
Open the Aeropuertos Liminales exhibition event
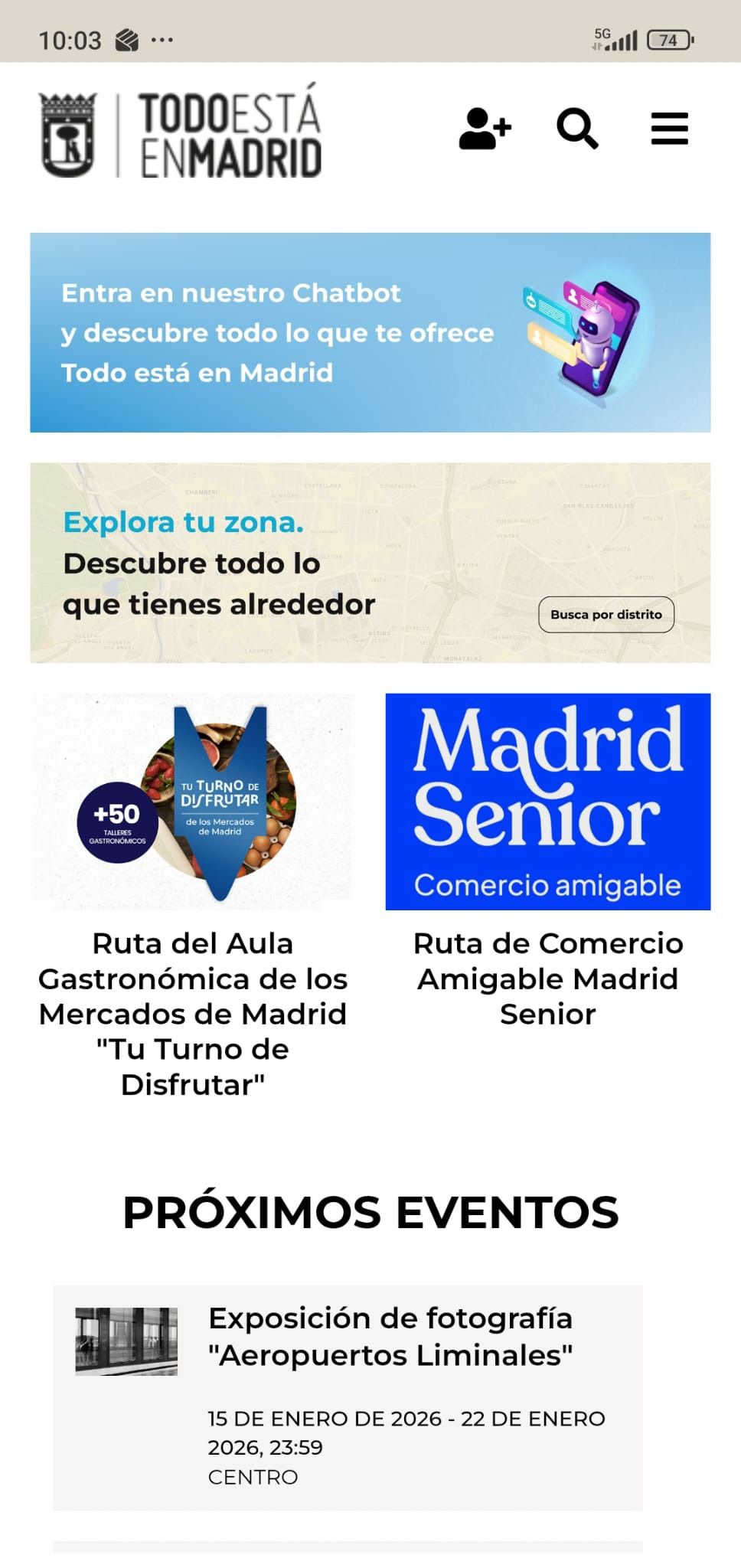(390, 1336)
